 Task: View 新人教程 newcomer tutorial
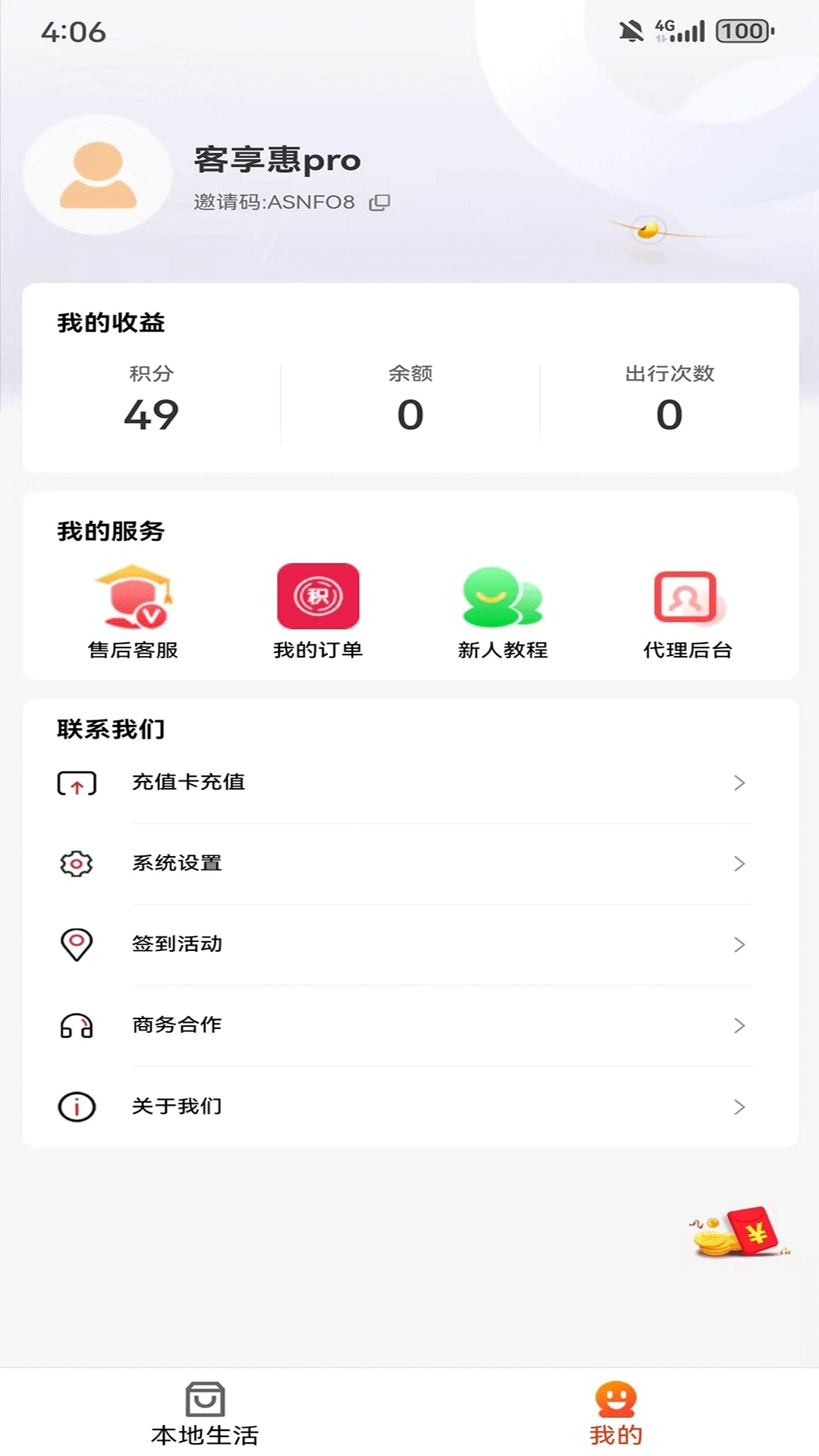click(x=502, y=599)
